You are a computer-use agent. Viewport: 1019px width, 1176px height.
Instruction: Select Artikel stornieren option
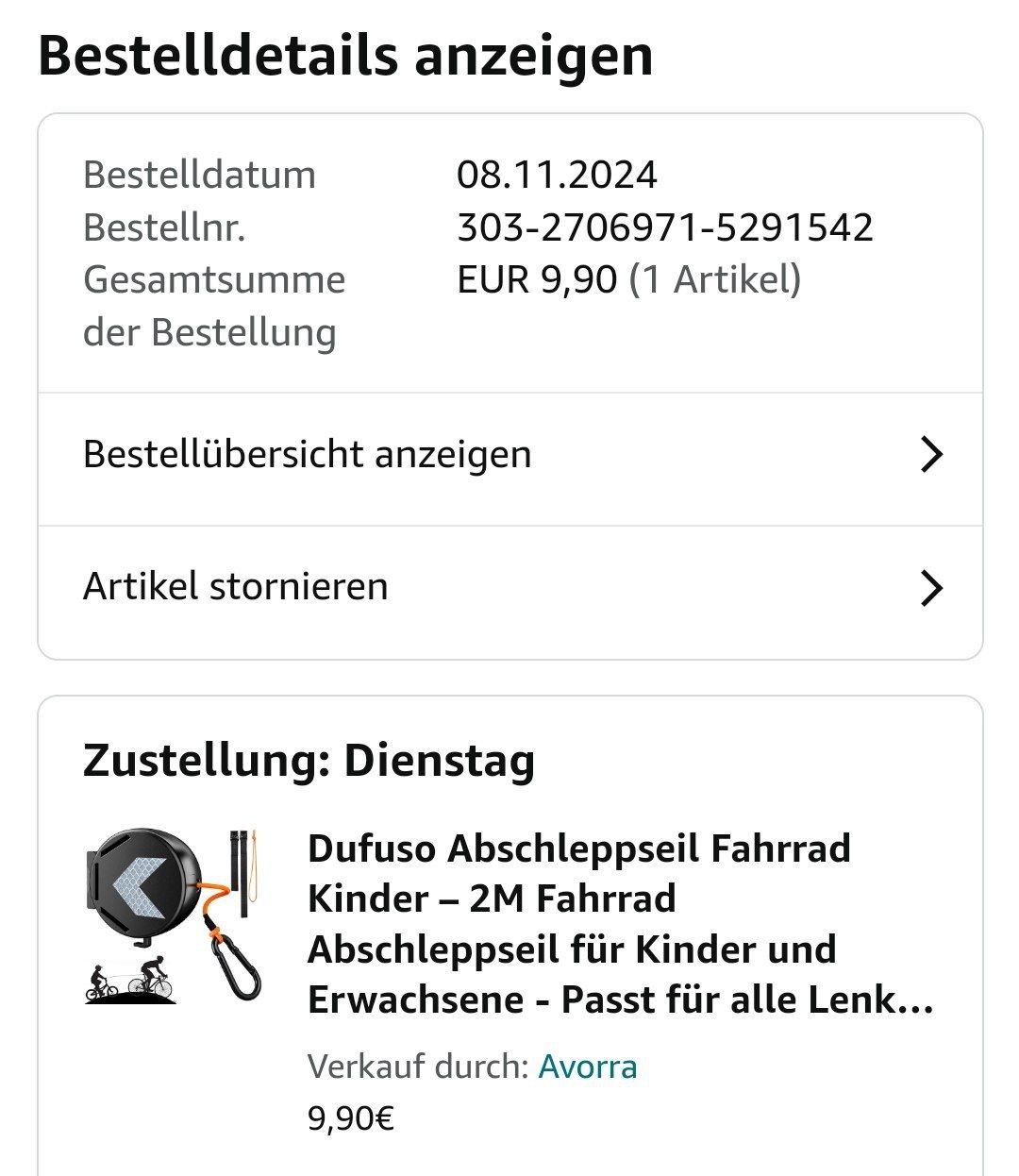(x=509, y=587)
